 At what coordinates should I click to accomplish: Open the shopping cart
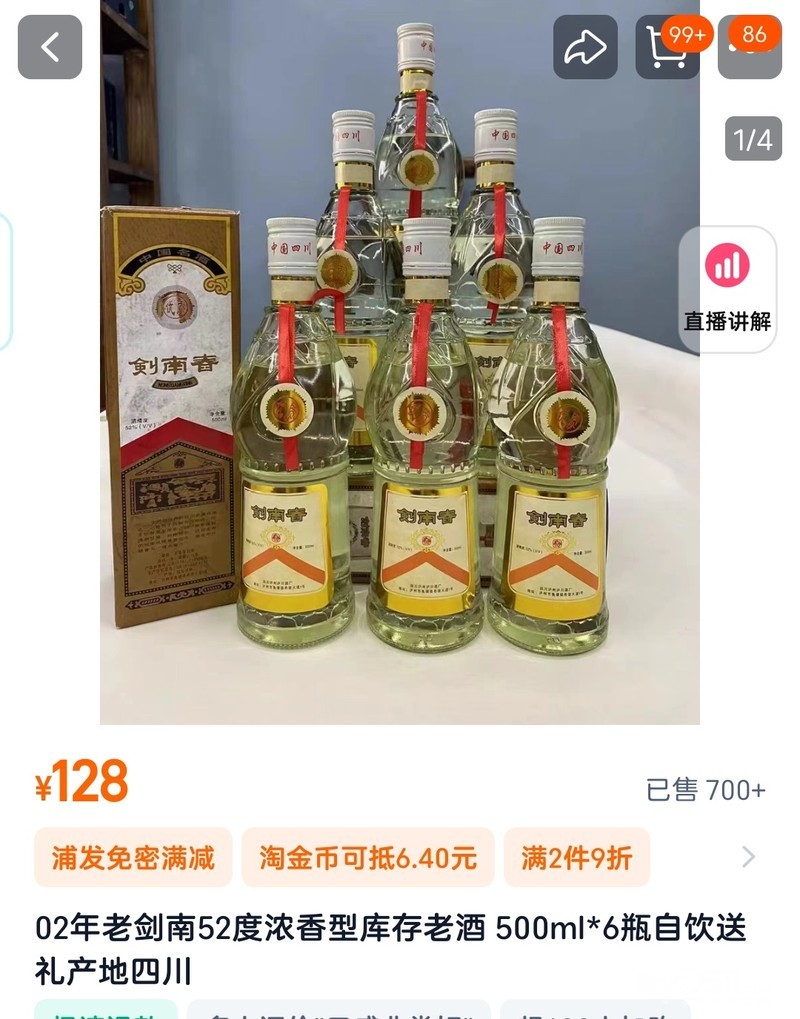(x=667, y=47)
